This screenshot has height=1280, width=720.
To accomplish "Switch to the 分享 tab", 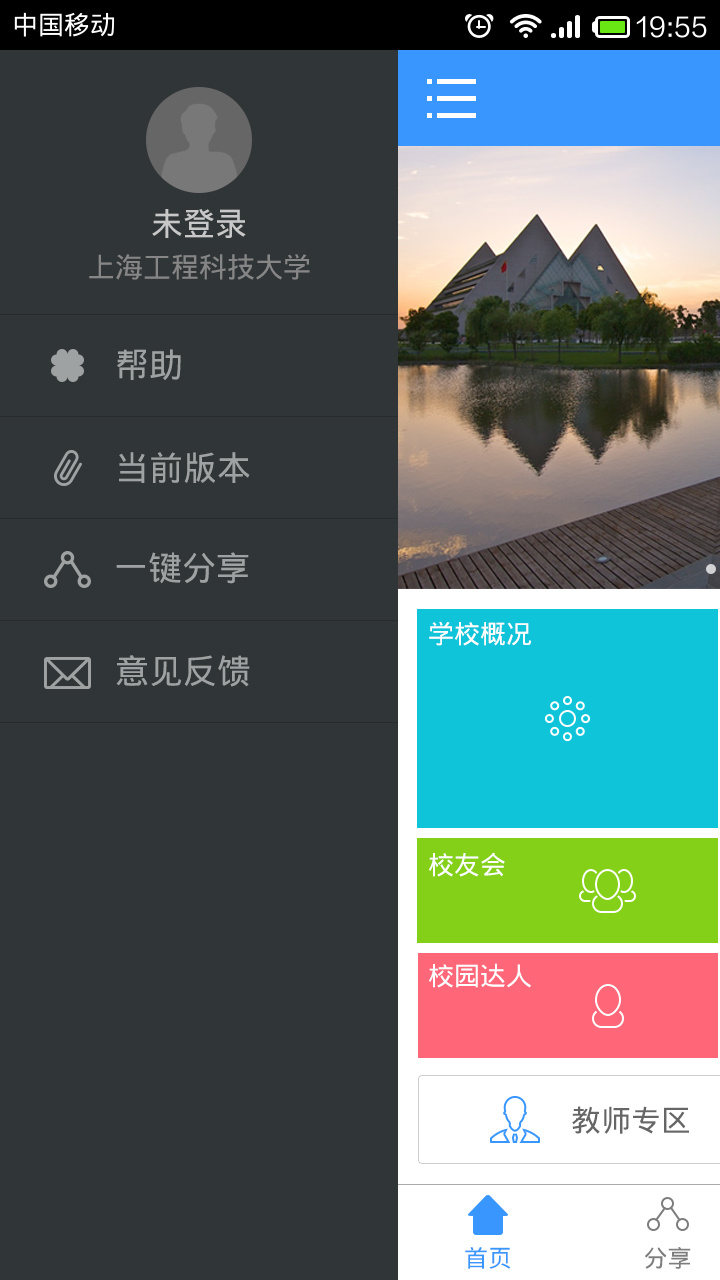I will 667,1232.
